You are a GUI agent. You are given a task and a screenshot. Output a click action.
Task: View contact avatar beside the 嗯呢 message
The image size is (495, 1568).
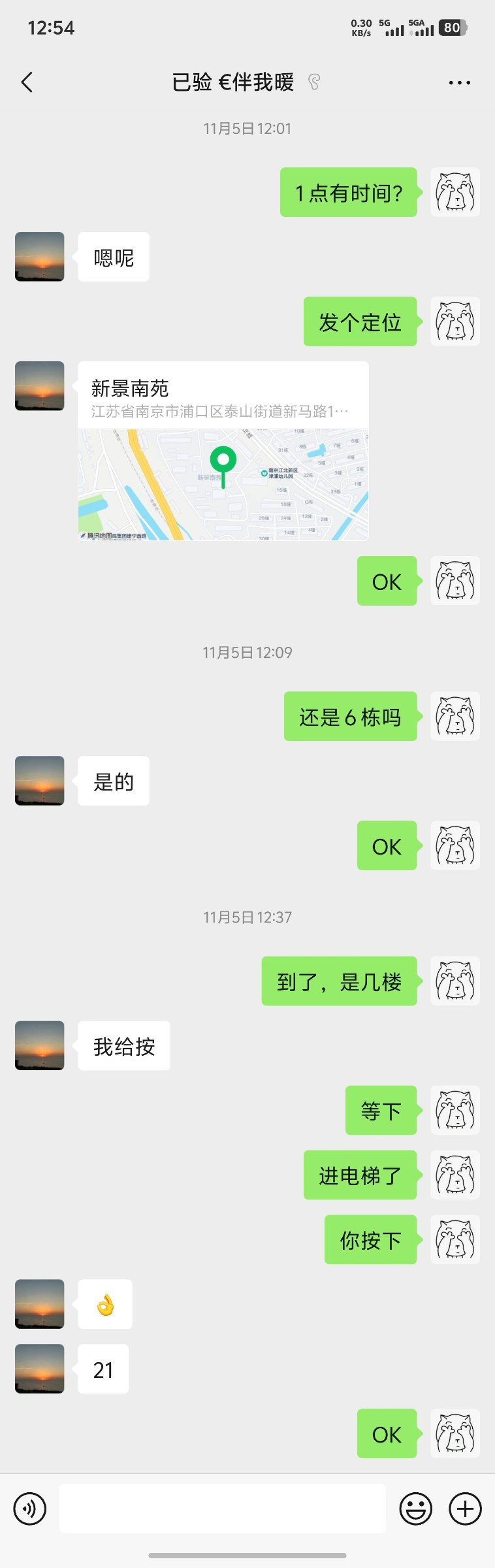pos(40,257)
